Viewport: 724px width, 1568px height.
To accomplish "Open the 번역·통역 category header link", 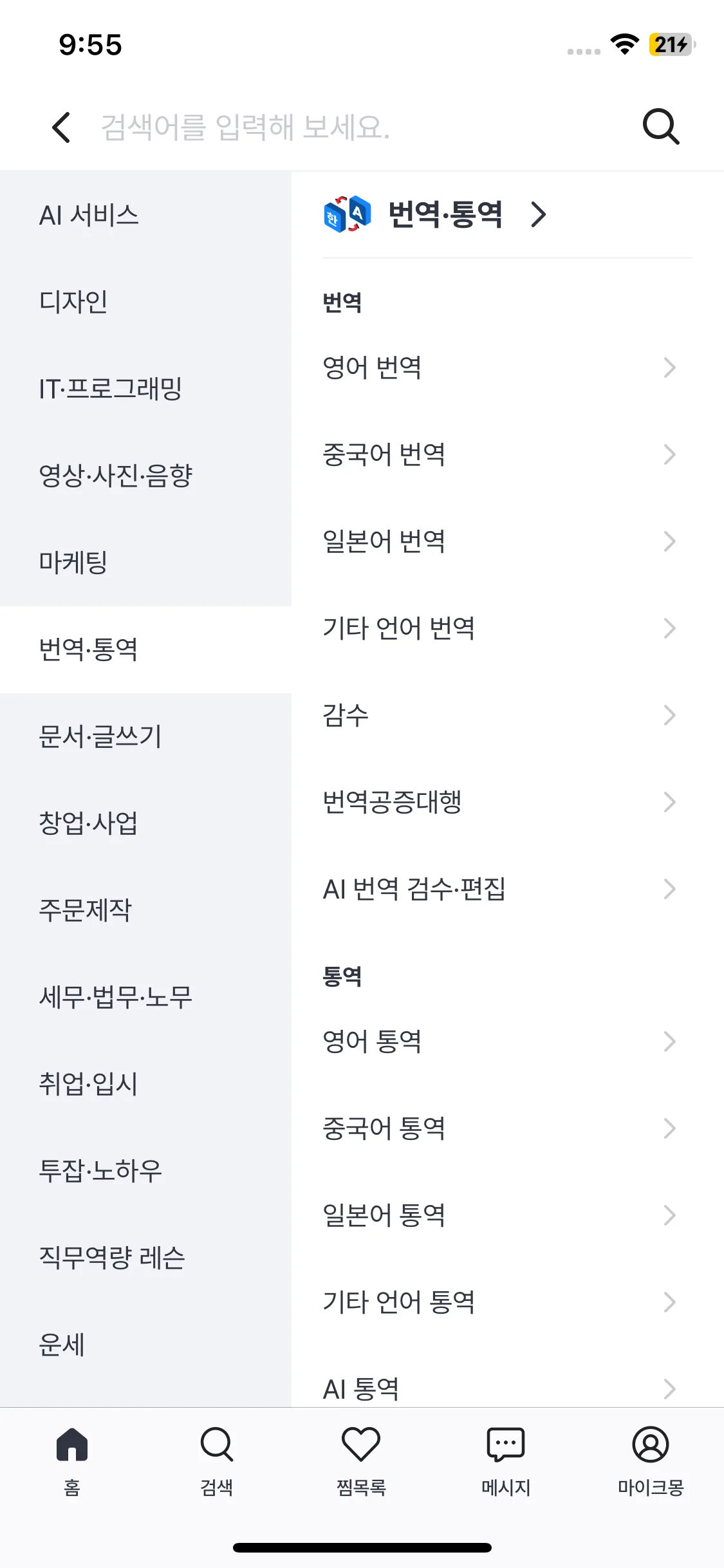I will coord(435,214).
